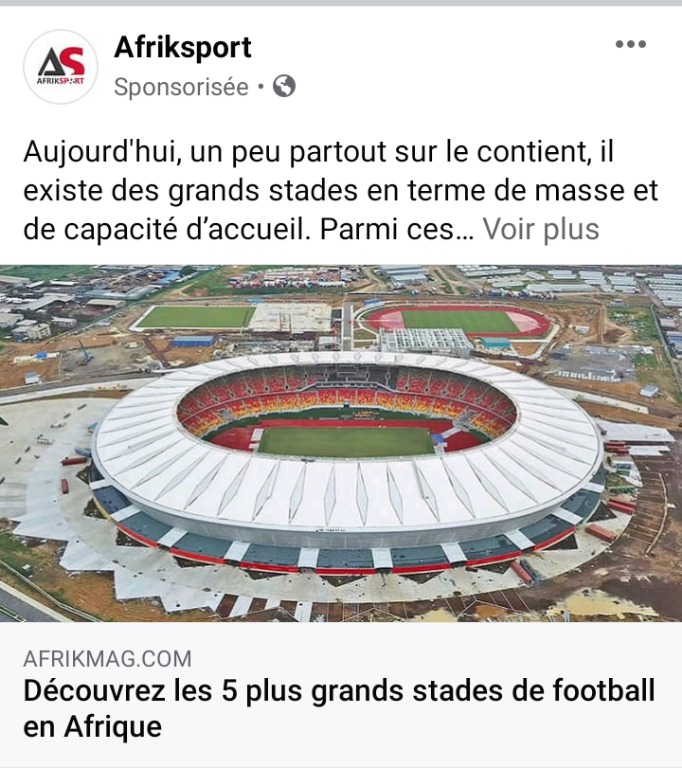Viewport: 682px width, 781px height.
Task: Open the stadium photo link preview
Action: pyautogui.click(x=341, y=442)
